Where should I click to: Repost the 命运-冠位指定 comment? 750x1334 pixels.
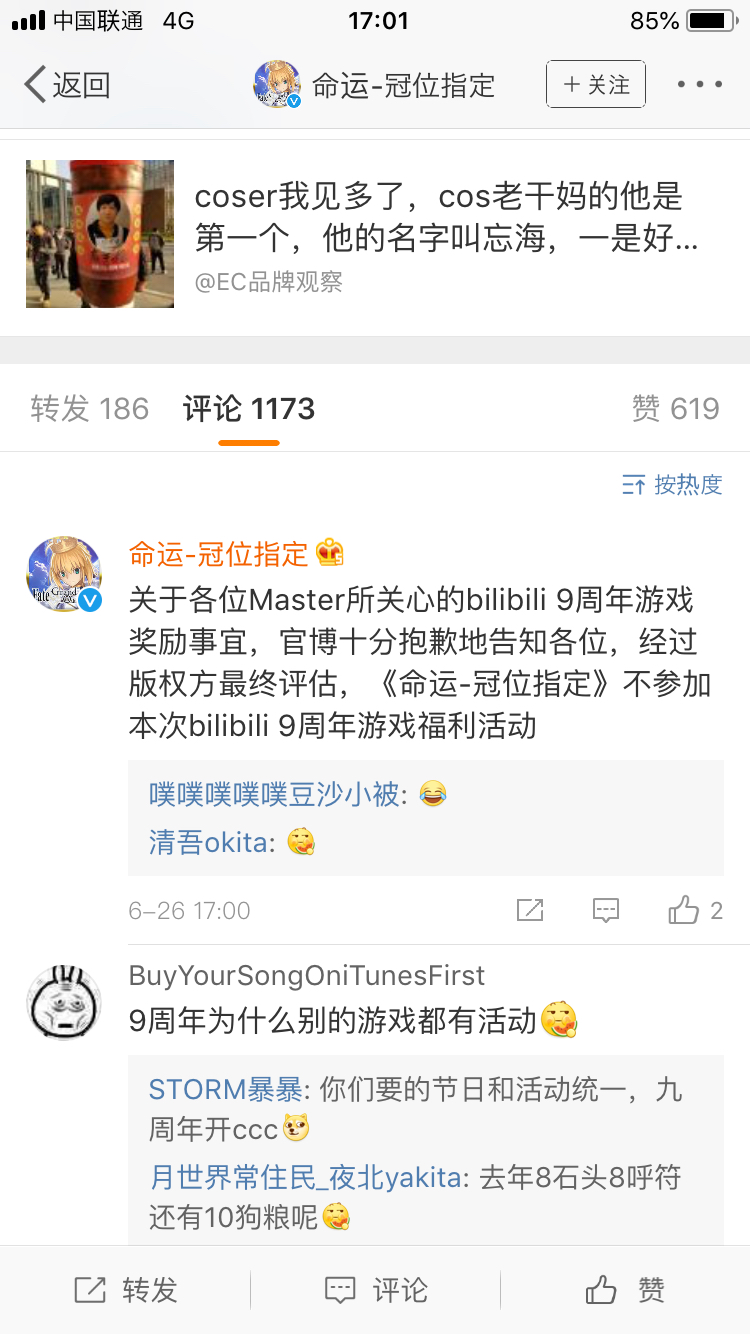click(x=529, y=910)
